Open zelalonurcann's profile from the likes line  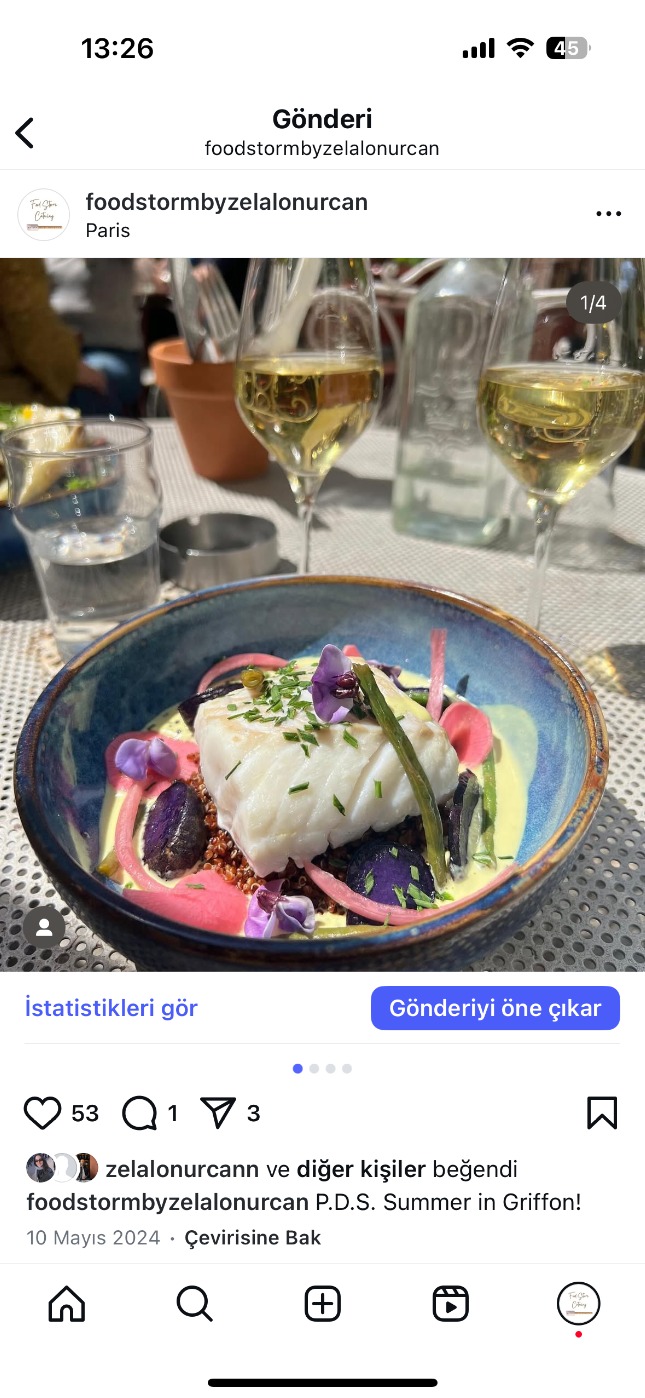pyautogui.click(x=182, y=1169)
